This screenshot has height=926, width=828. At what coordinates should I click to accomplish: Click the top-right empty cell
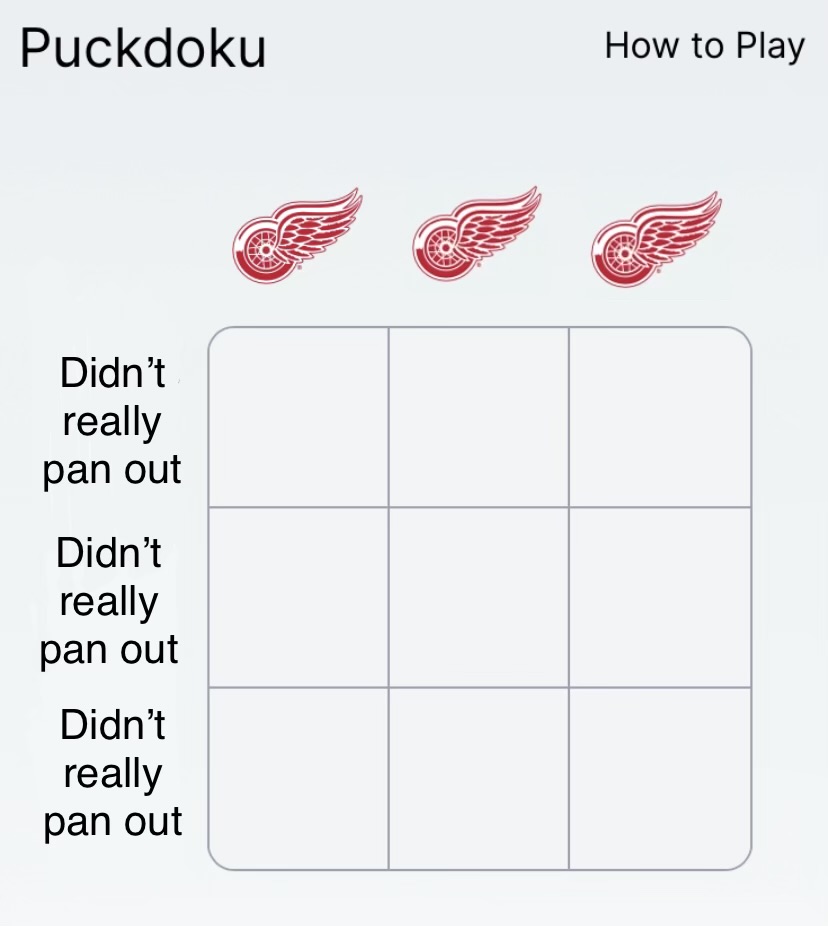coord(659,414)
